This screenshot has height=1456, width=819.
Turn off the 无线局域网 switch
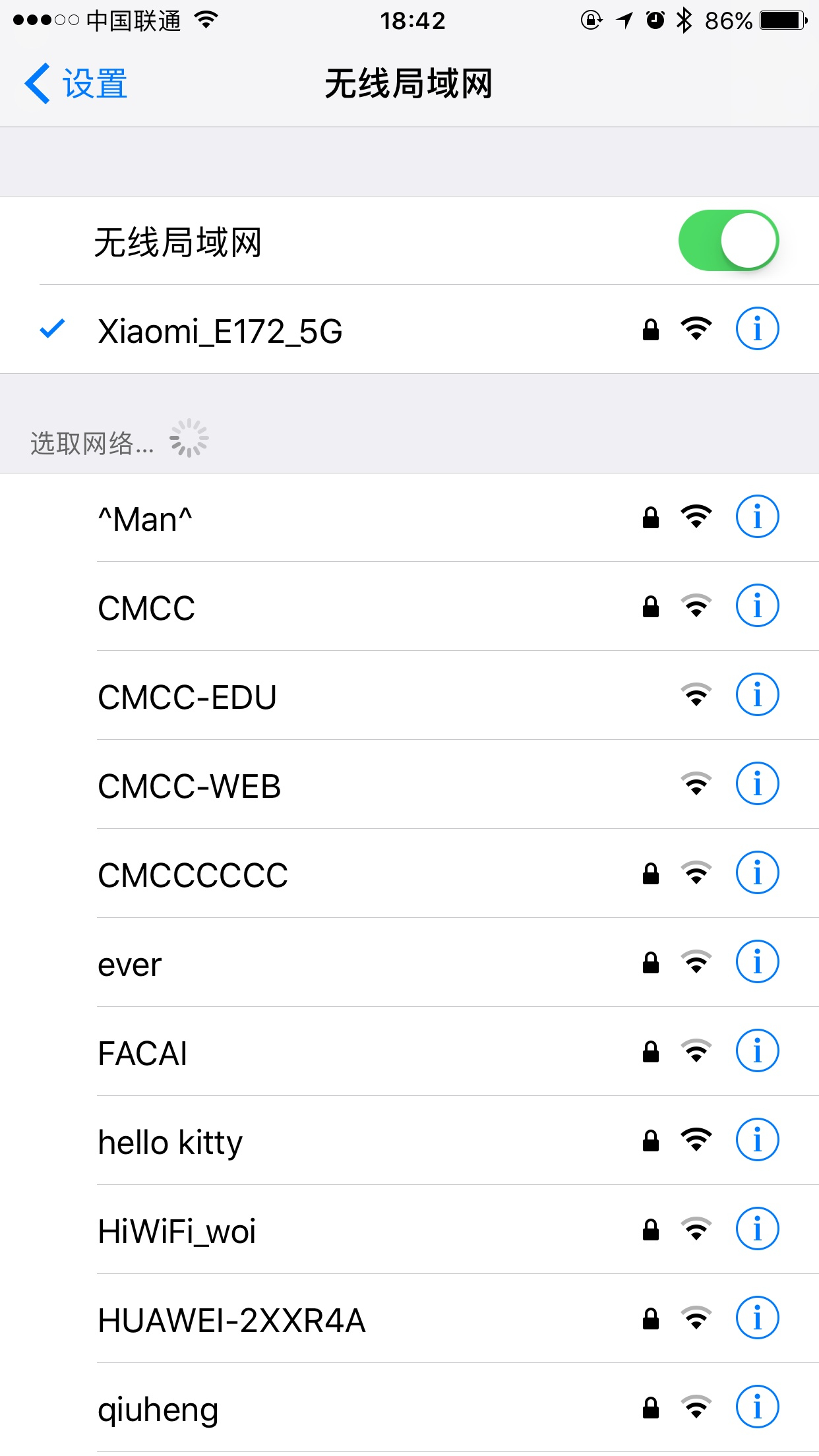click(728, 241)
